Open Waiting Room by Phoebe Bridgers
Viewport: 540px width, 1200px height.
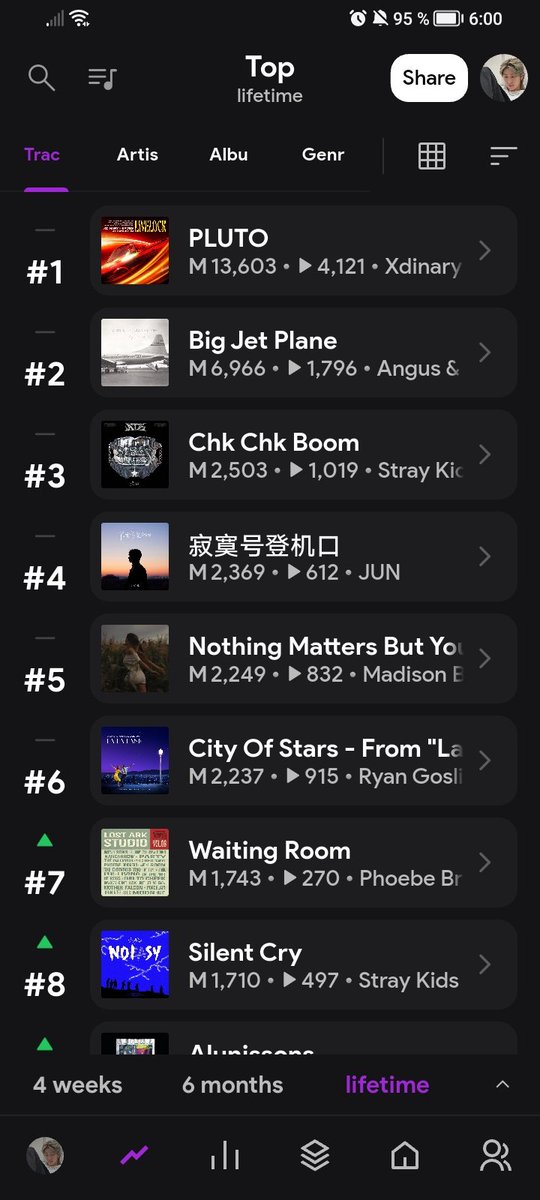(304, 863)
